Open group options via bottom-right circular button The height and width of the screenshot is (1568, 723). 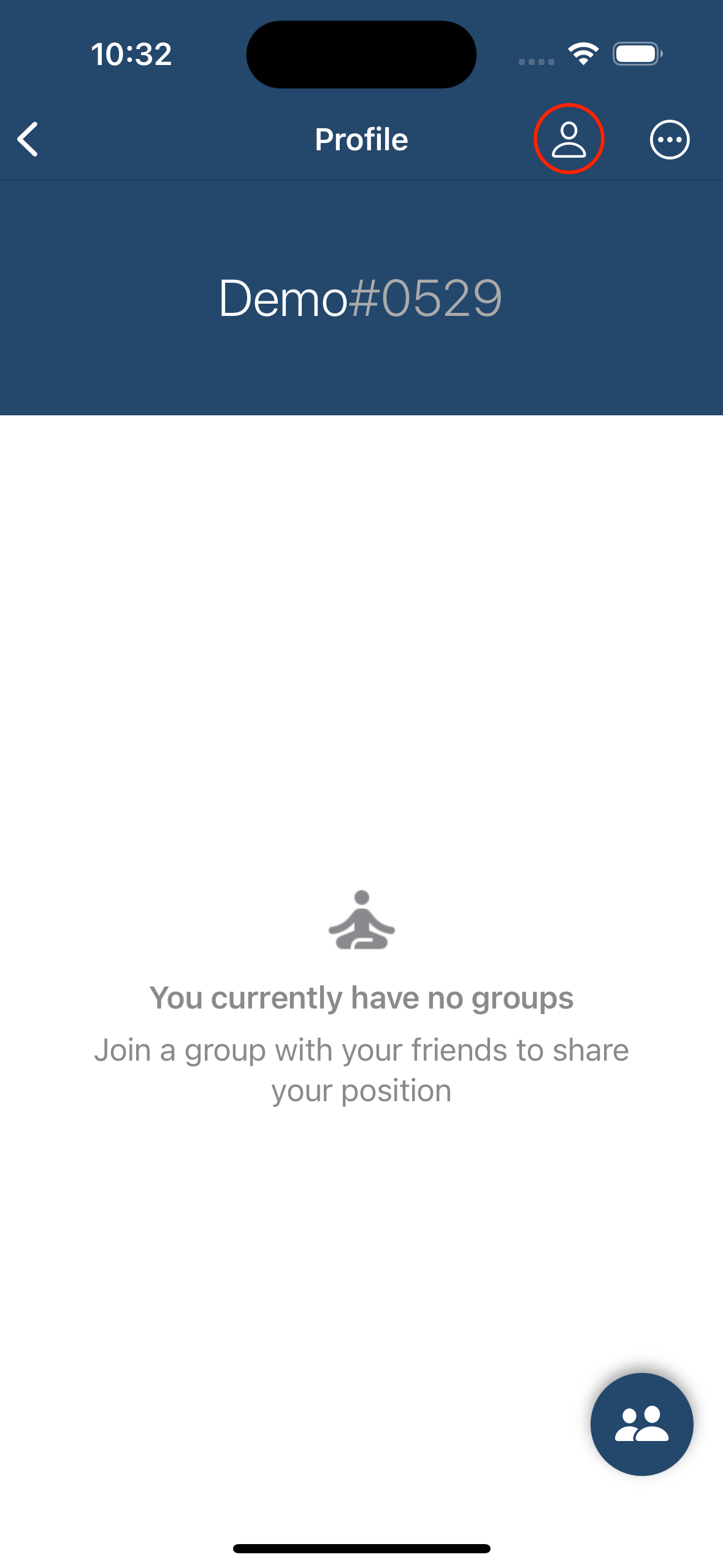pyautogui.click(x=641, y=1424)
